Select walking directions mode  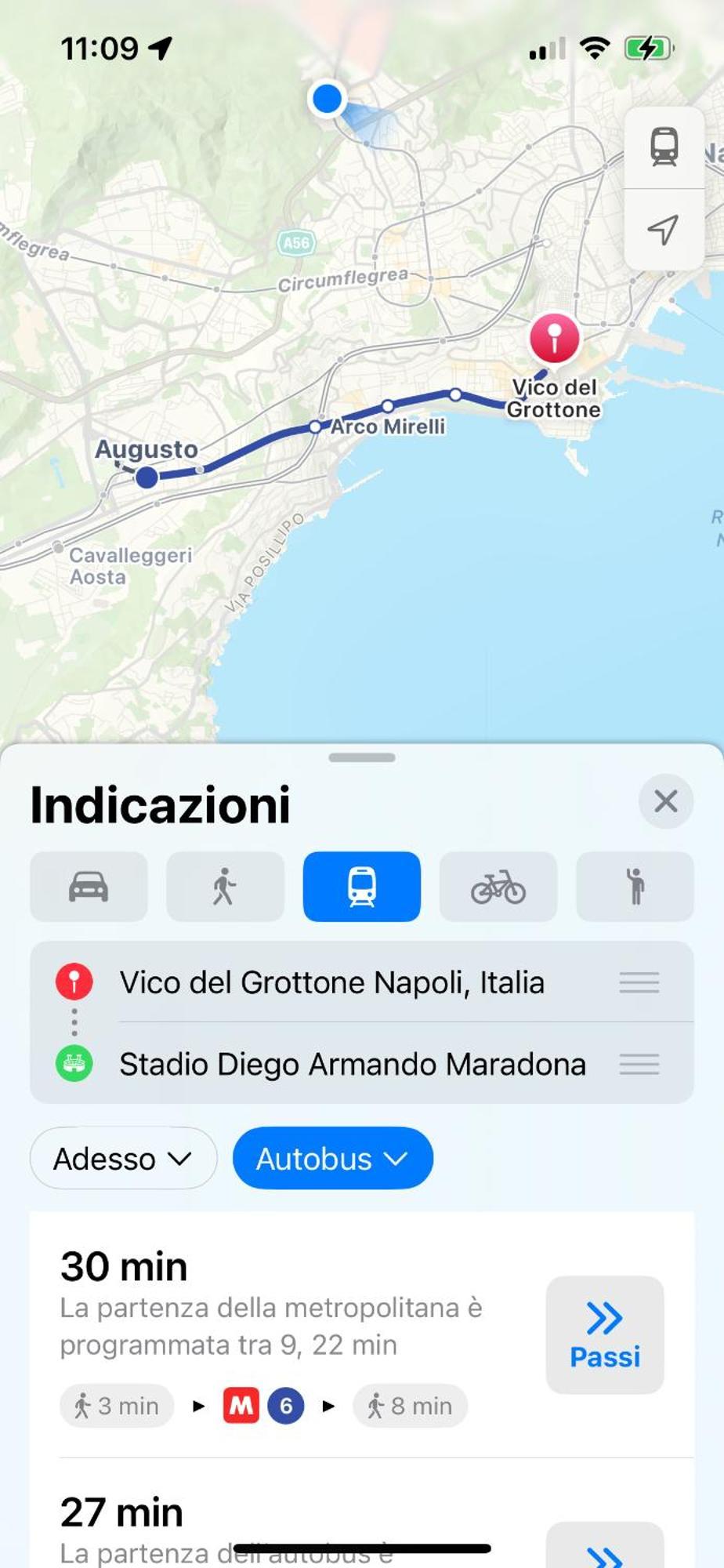click(x=225, y=887)
